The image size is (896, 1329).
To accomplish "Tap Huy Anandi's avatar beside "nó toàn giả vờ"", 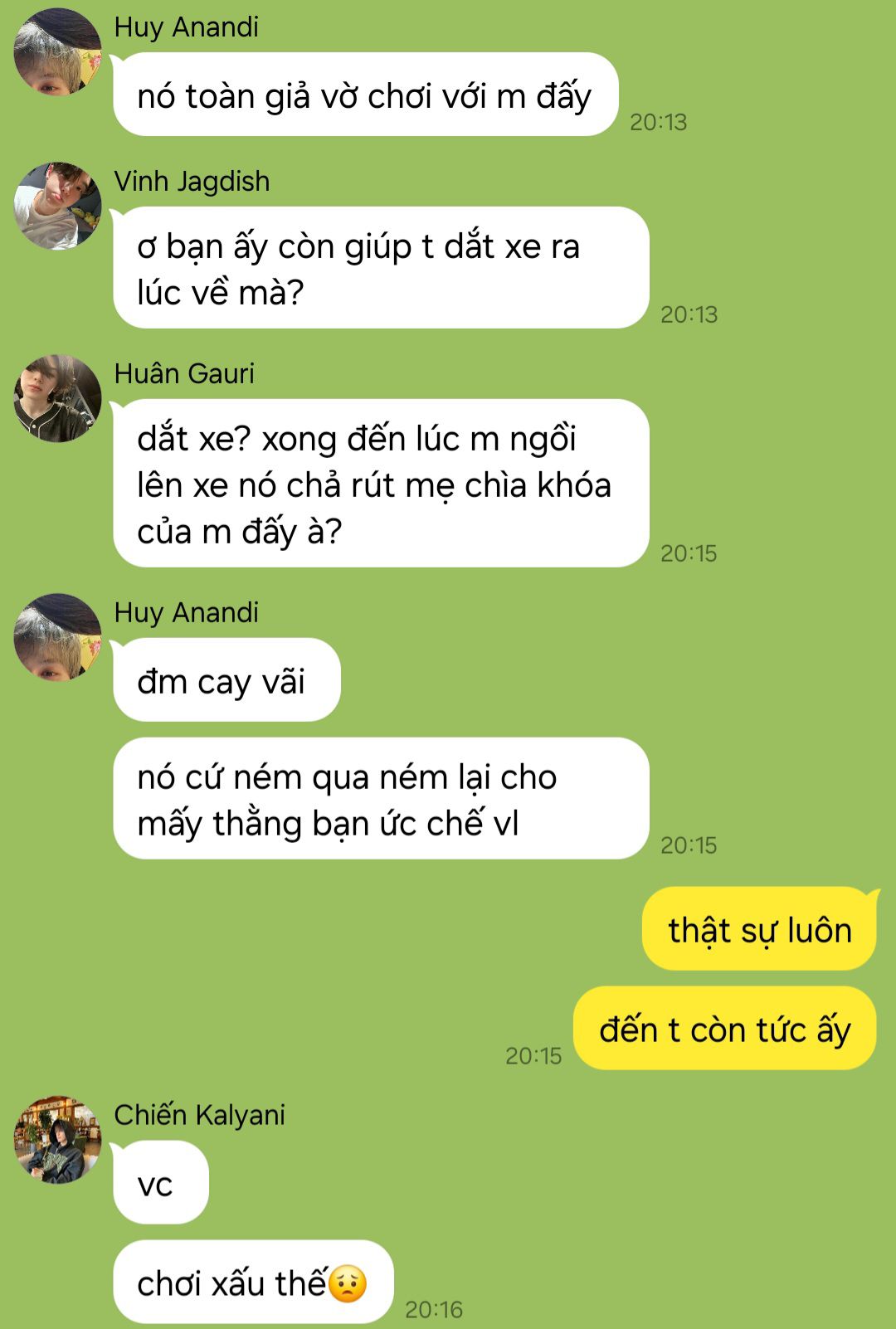I will [57, 51].
